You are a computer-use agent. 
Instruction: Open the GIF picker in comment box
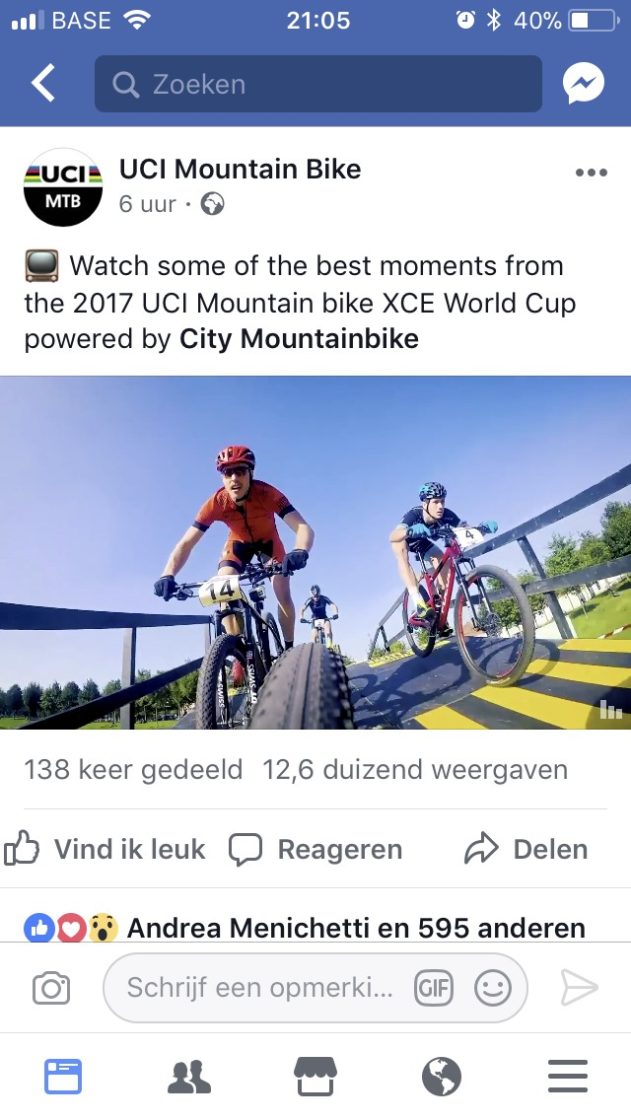tap(433, 988)
